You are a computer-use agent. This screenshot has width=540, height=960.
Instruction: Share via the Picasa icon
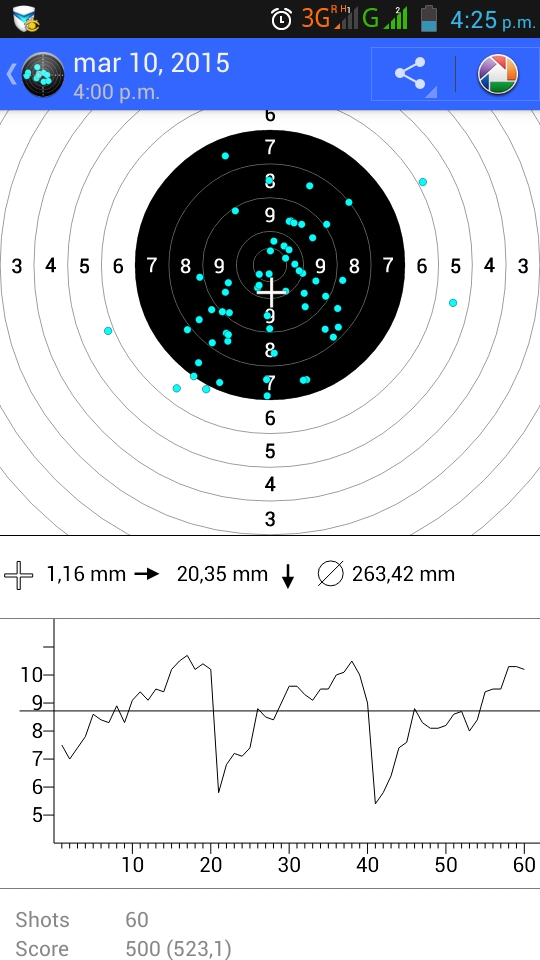497,74
